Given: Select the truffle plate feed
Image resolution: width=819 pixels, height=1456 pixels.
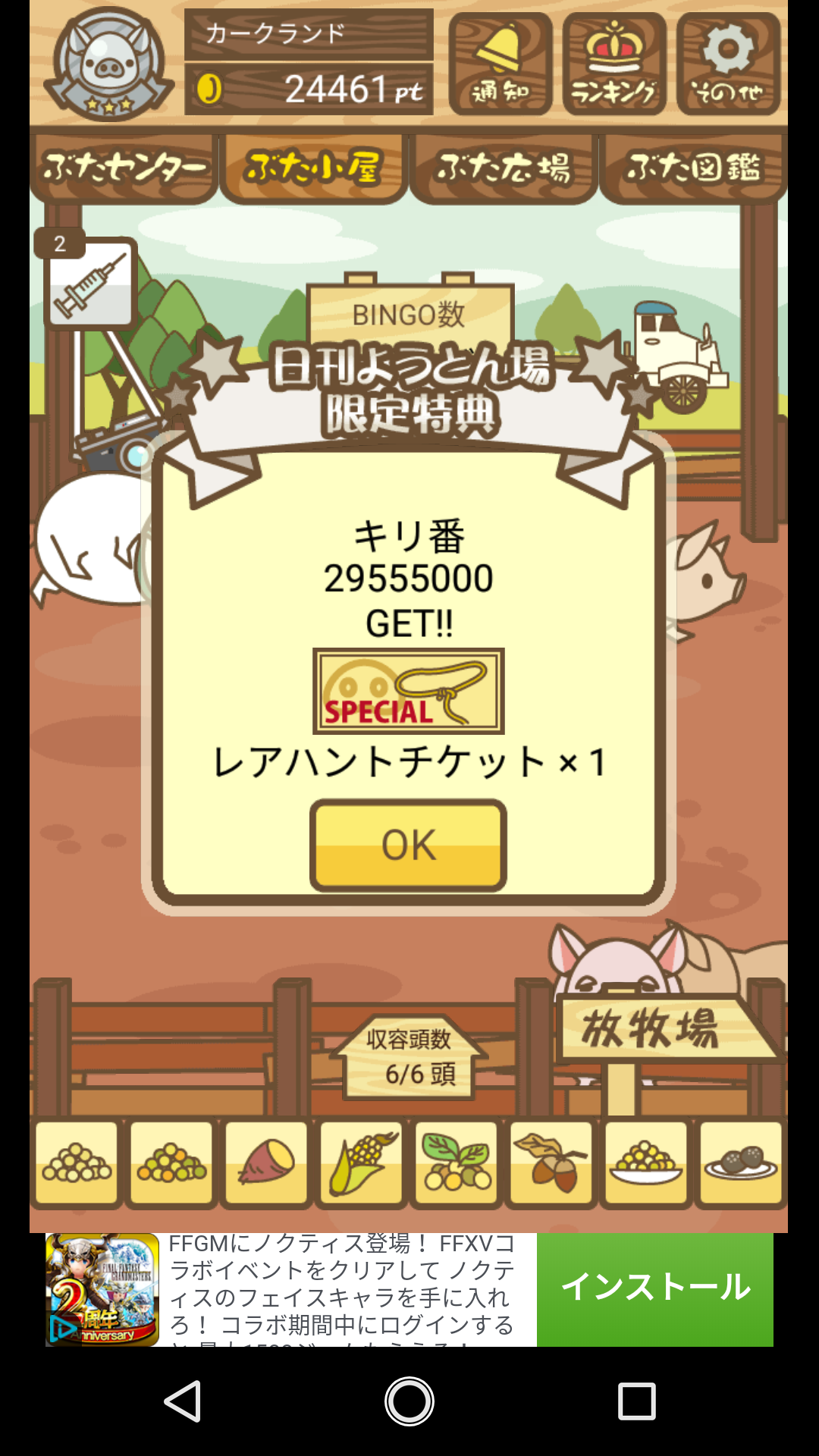Looking at the screenshot, I should tap(741, 1164).
